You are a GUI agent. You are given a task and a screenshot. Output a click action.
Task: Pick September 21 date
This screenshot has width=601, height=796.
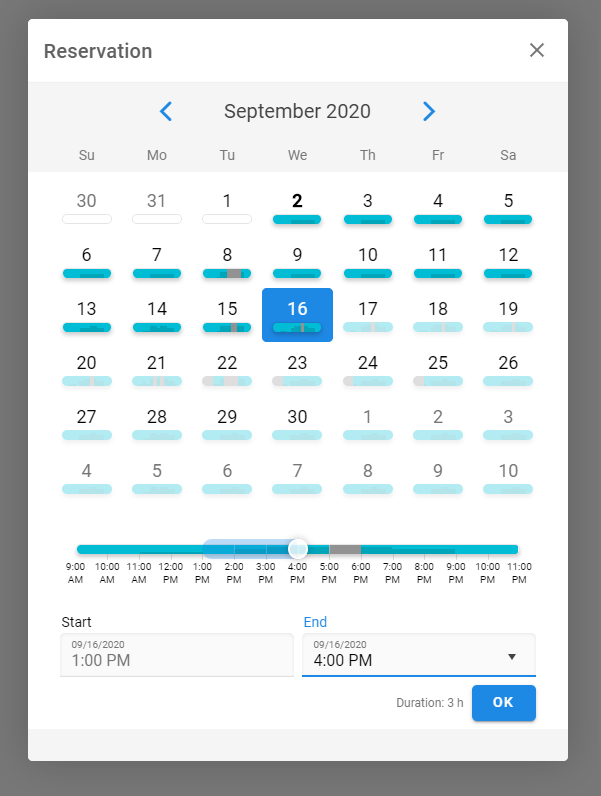(157, 366)
